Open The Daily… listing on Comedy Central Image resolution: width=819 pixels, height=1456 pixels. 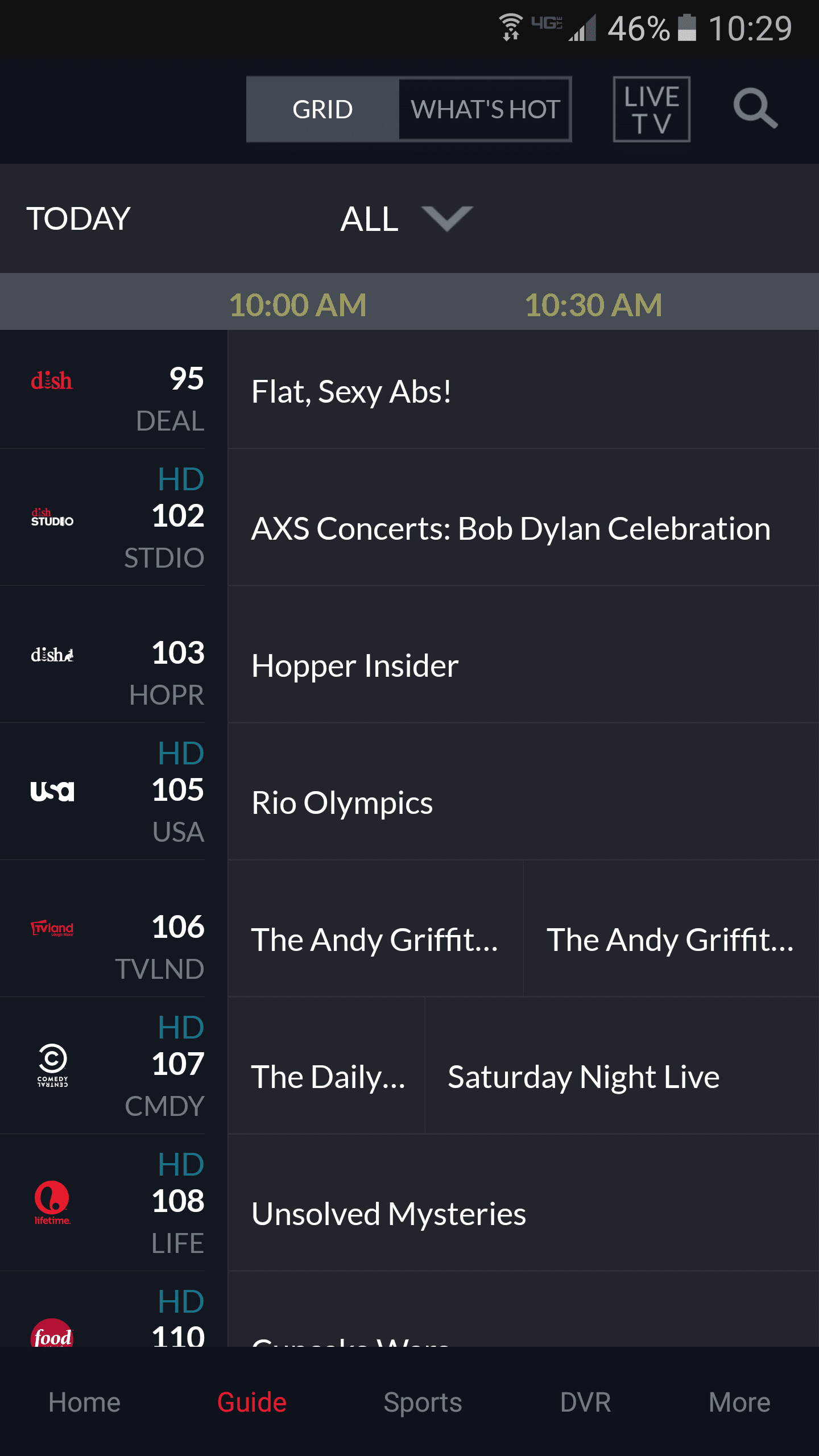click(326, 1077)
